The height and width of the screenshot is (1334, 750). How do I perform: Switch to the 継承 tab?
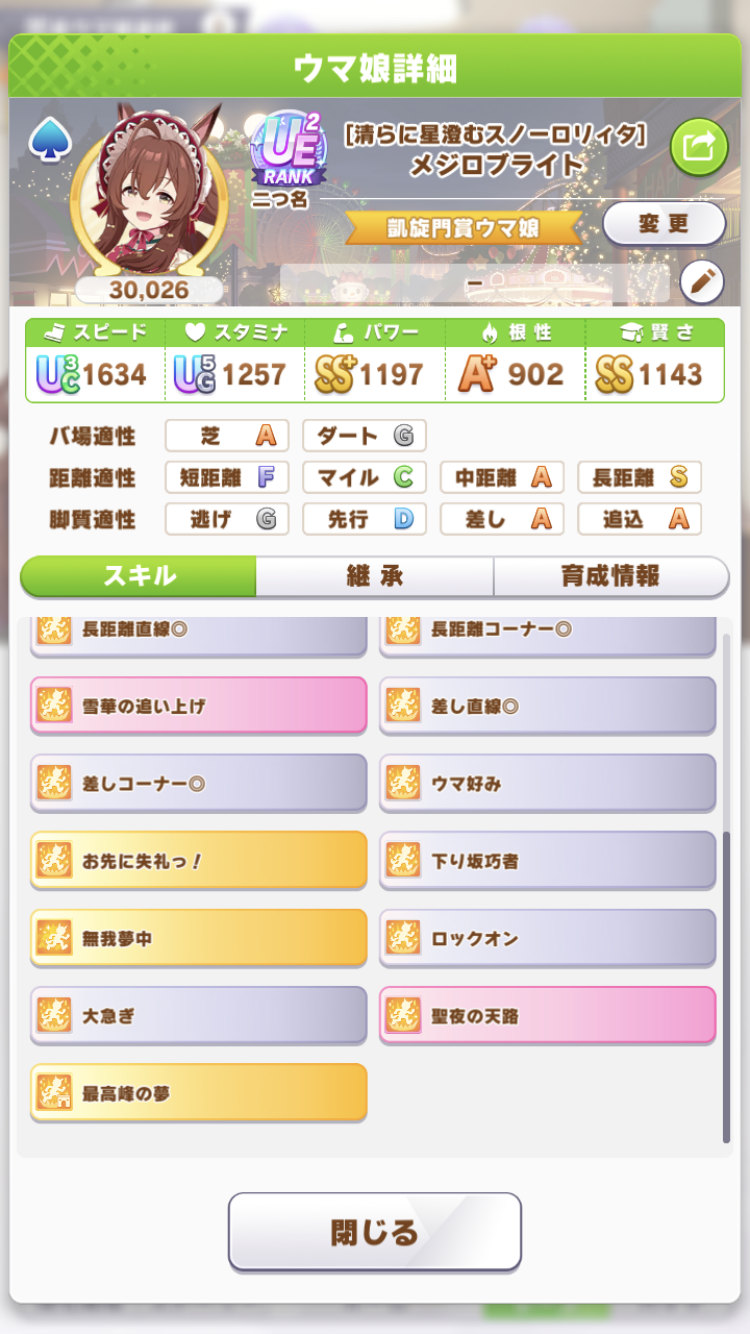point(374,576)
